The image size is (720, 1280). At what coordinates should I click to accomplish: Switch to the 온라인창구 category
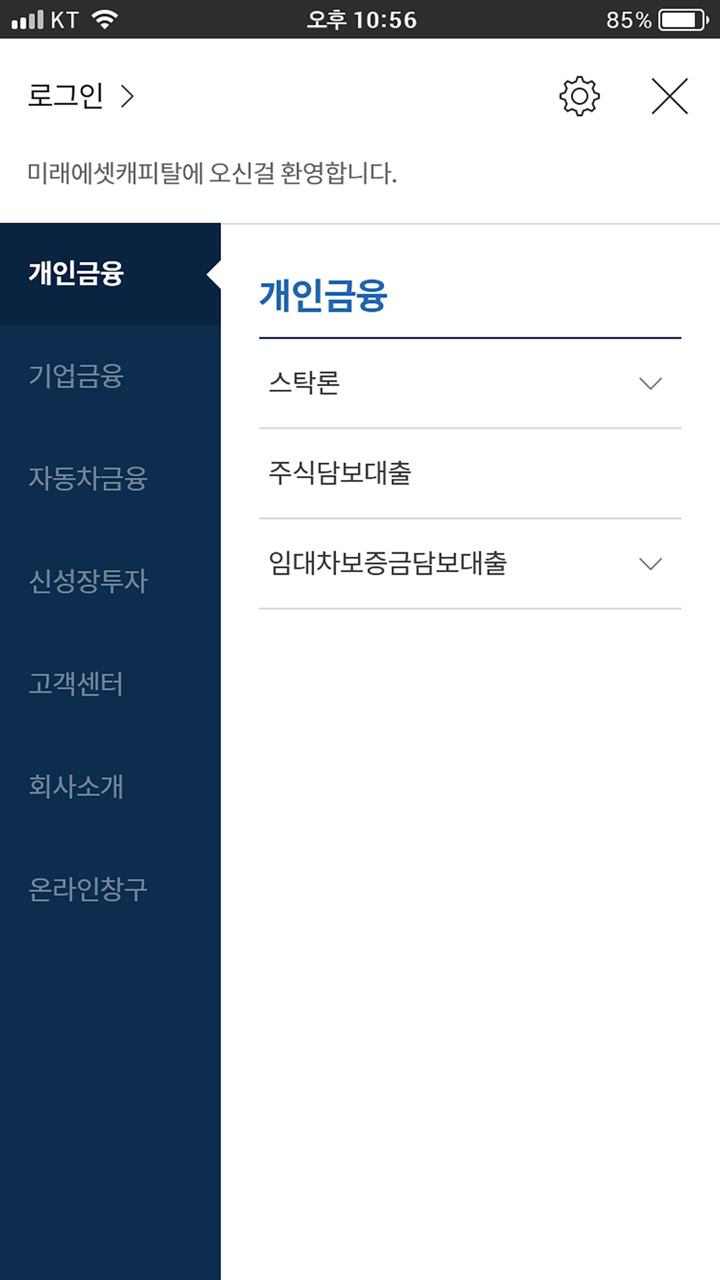pyautogui.click(x=88, y=890)
